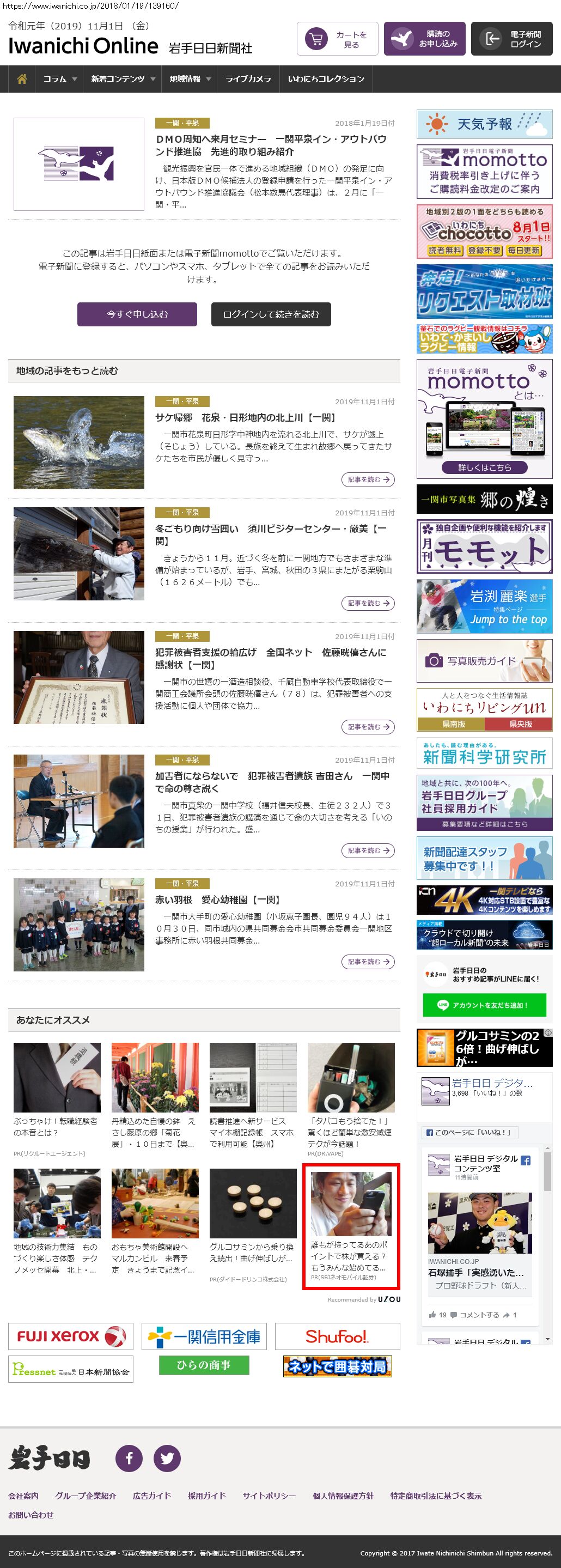Expand the 地域情報 menu

coord(190,79)
